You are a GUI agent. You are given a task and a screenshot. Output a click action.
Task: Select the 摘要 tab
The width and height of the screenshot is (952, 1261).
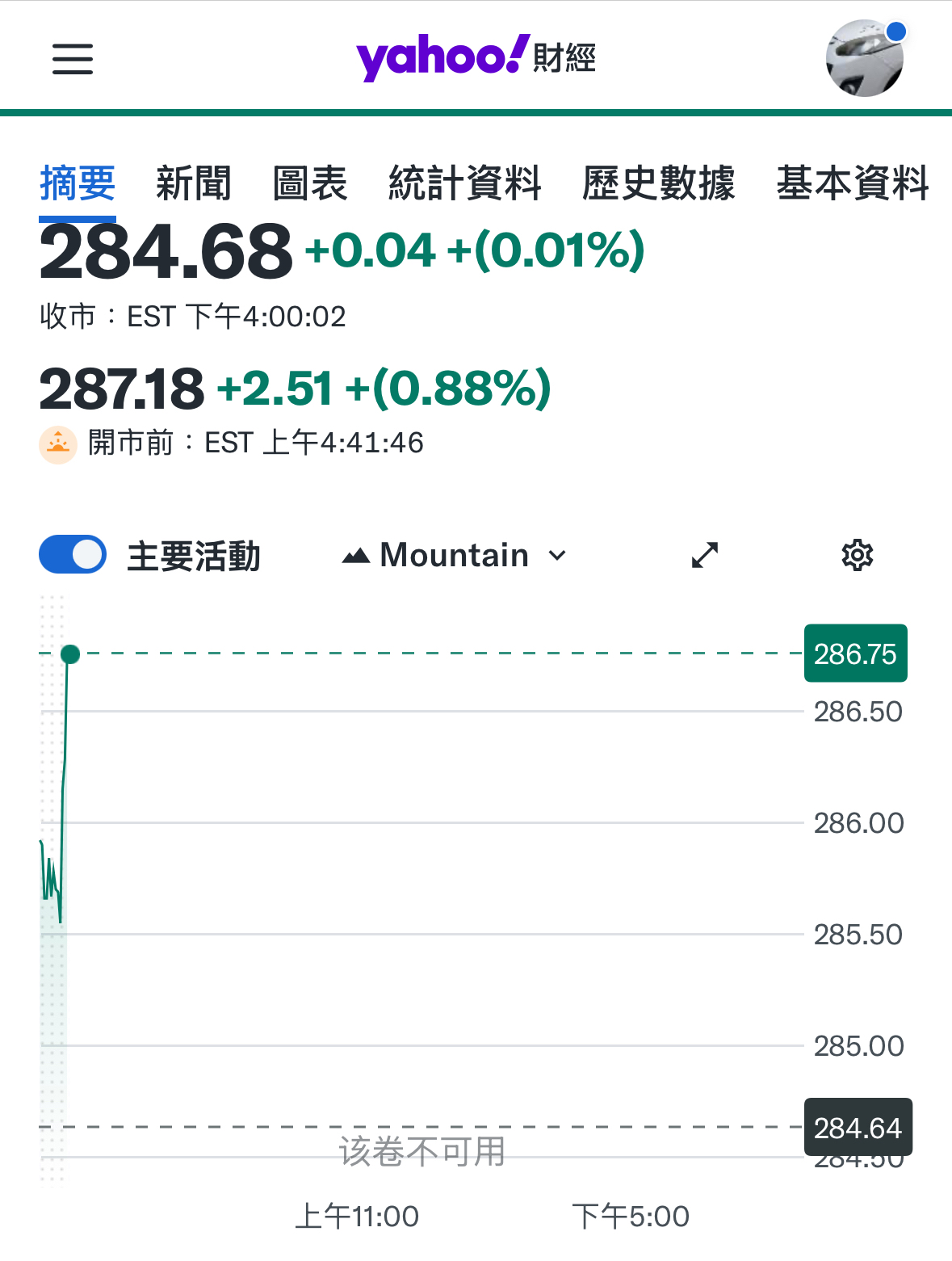click(78, 183)
